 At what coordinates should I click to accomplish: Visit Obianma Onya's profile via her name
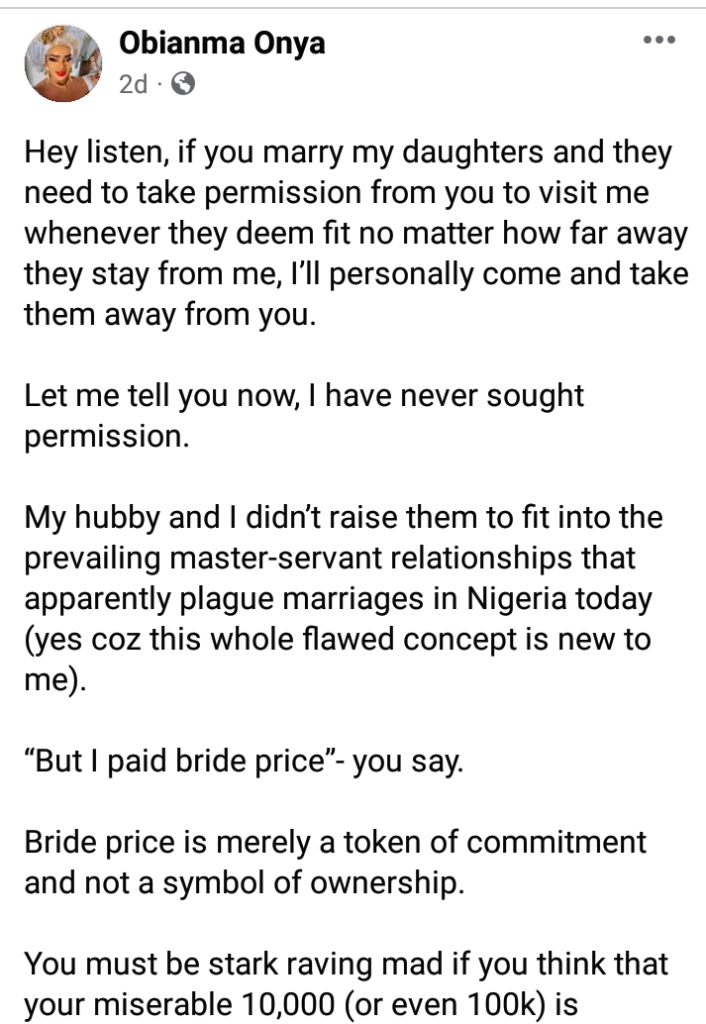click(221, 43)
